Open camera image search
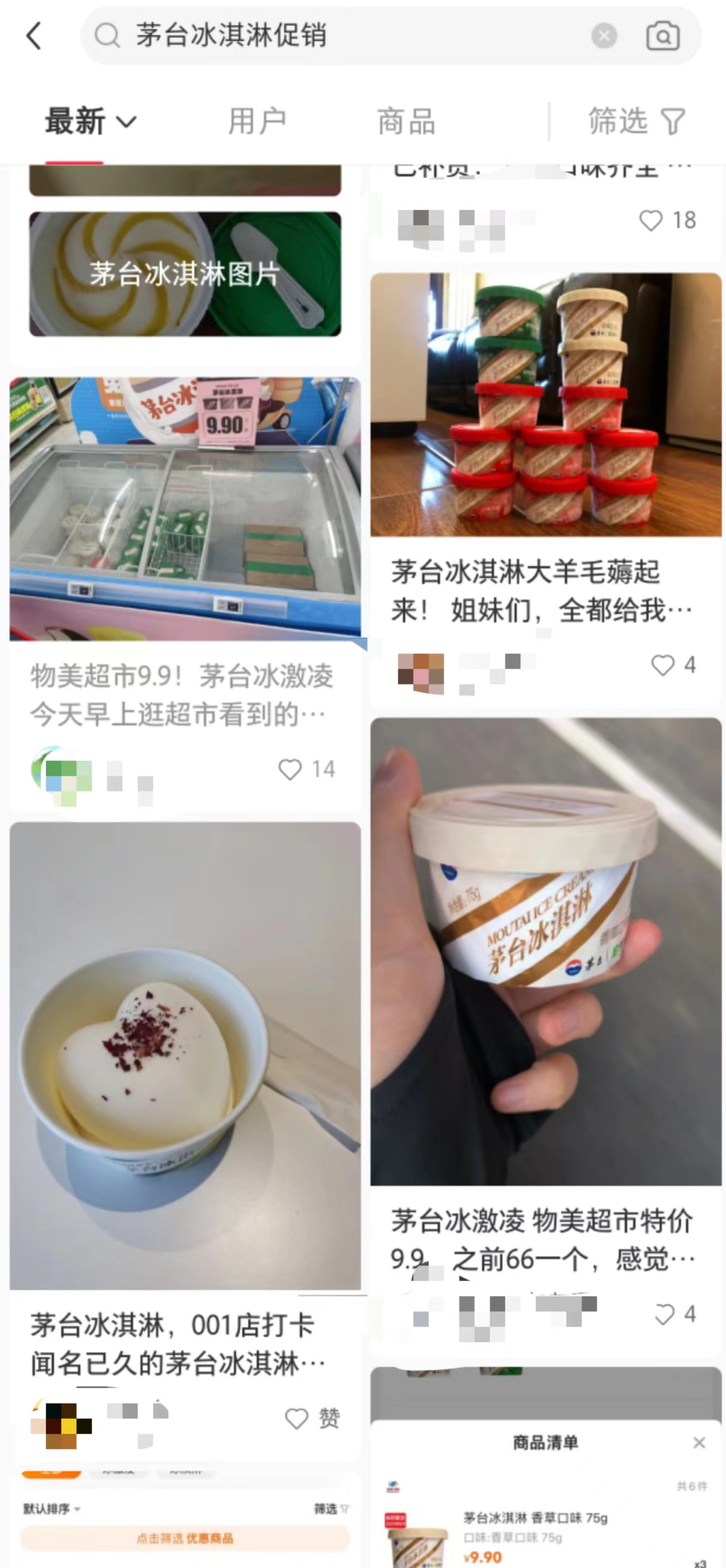 coord(662,36)
